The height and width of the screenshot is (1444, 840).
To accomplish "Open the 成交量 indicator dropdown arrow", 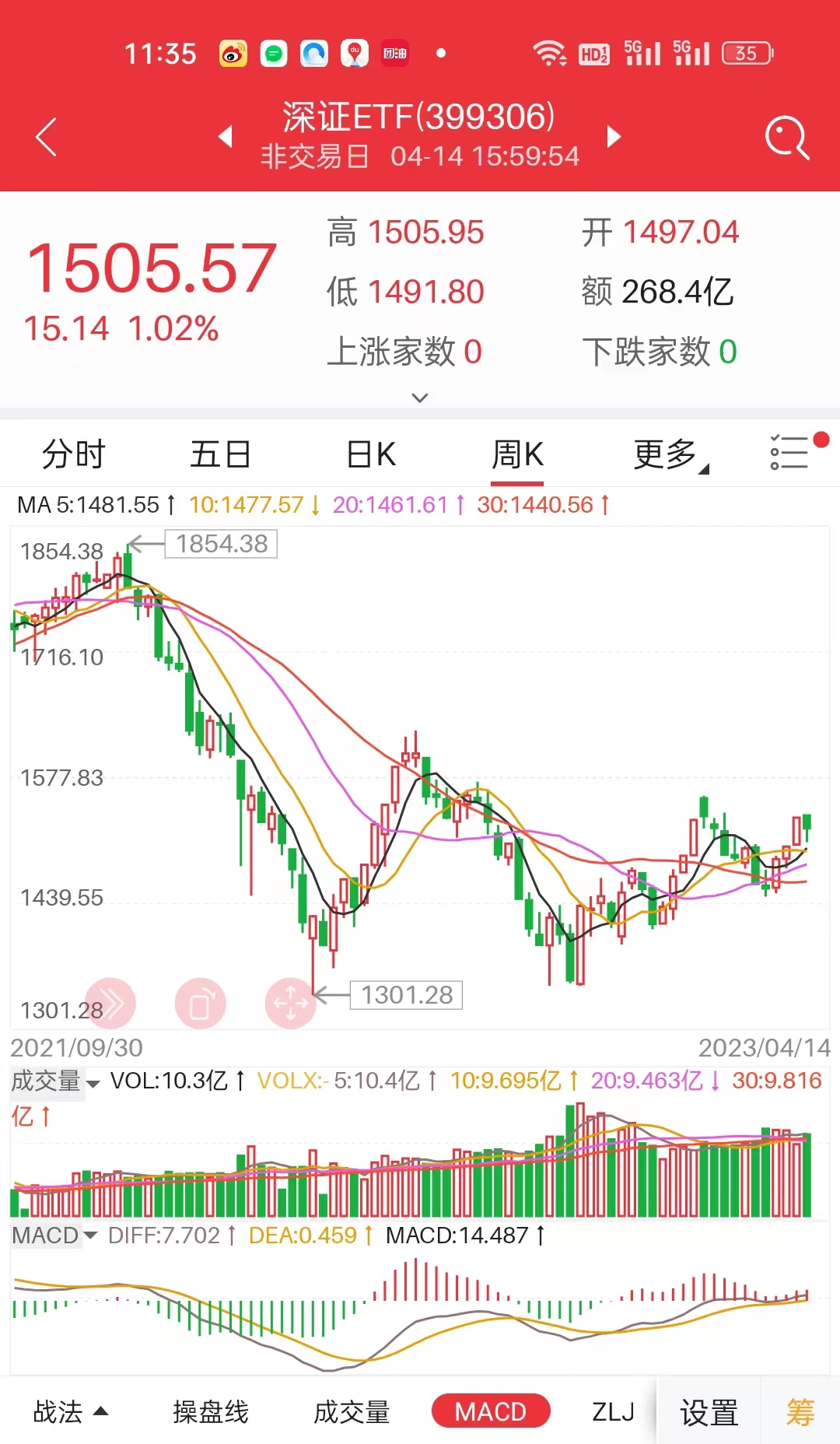I will [x=93, y=1083].
